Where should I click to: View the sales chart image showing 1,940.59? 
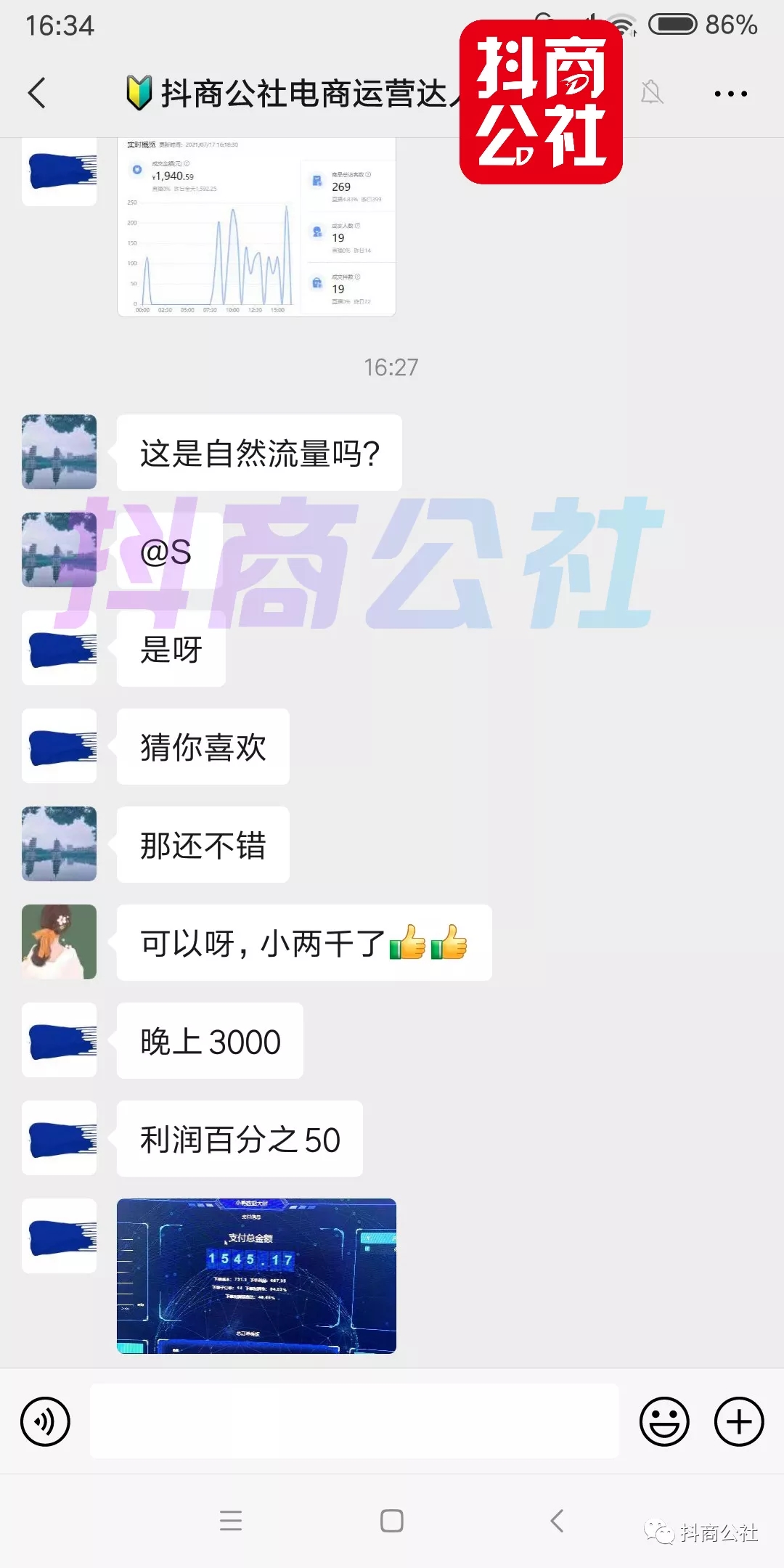256,227
